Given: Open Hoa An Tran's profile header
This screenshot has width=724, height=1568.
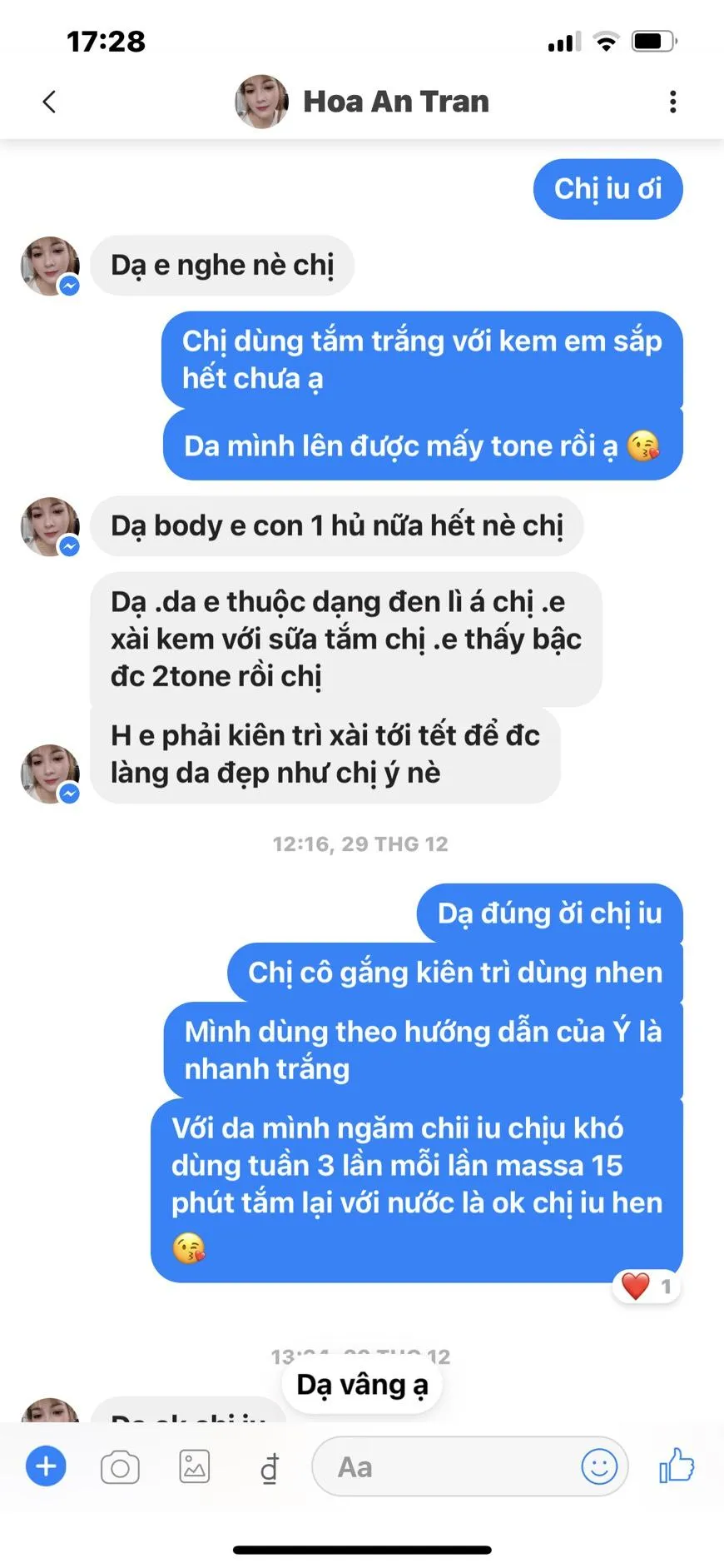Looking at the screenshot, I should 362,102.
